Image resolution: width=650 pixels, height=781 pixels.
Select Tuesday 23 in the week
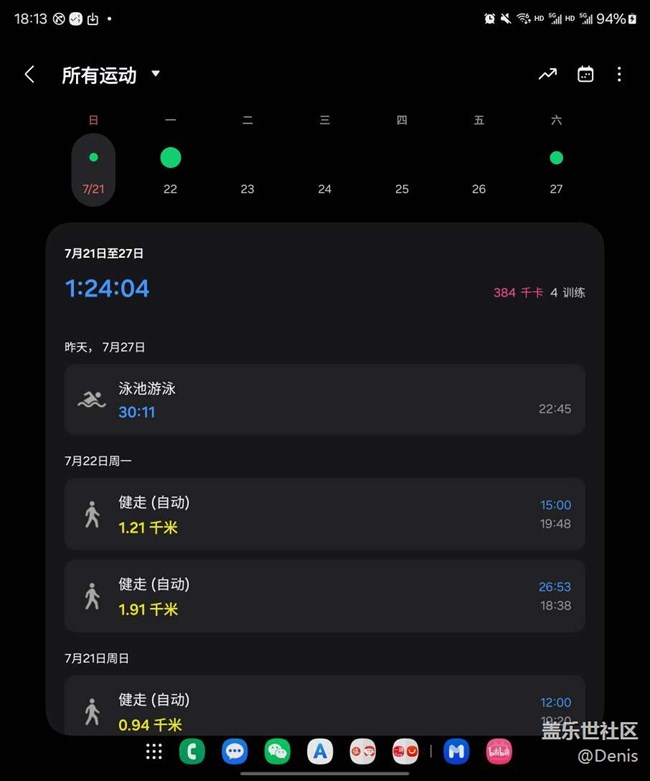click(x=248, y=169)
